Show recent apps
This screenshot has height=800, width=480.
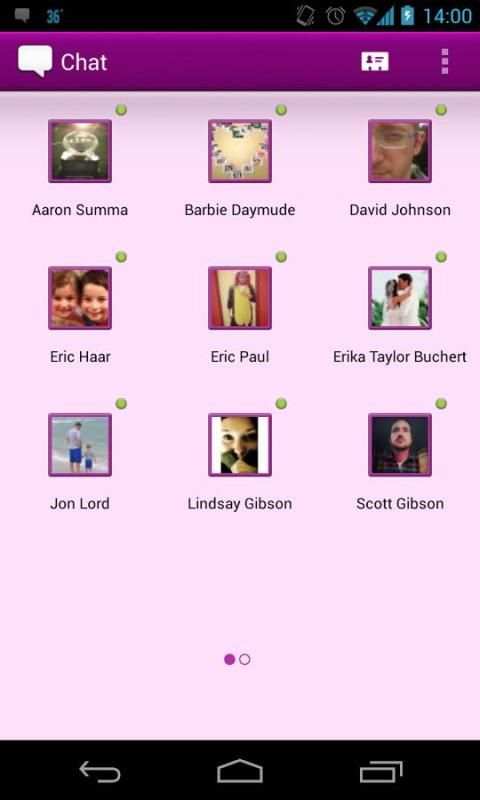coord(381,771)
